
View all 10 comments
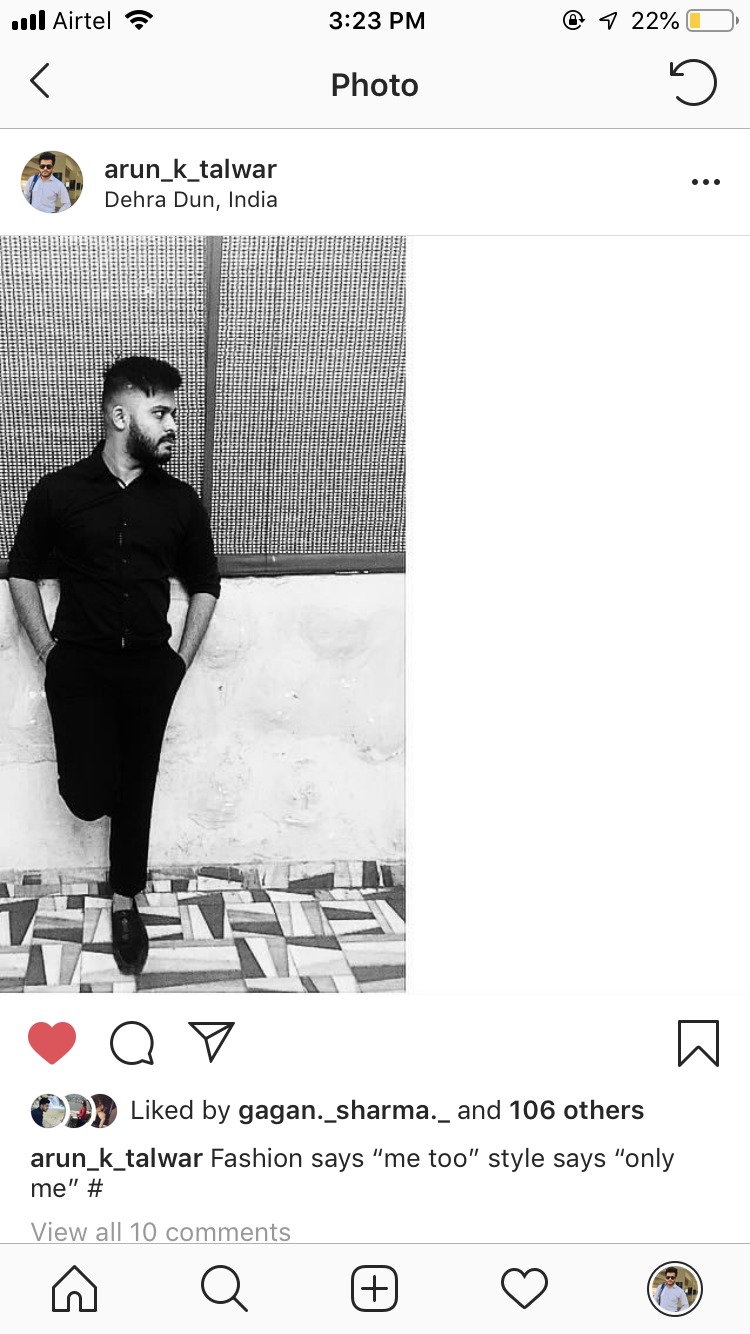(161, 1231)
